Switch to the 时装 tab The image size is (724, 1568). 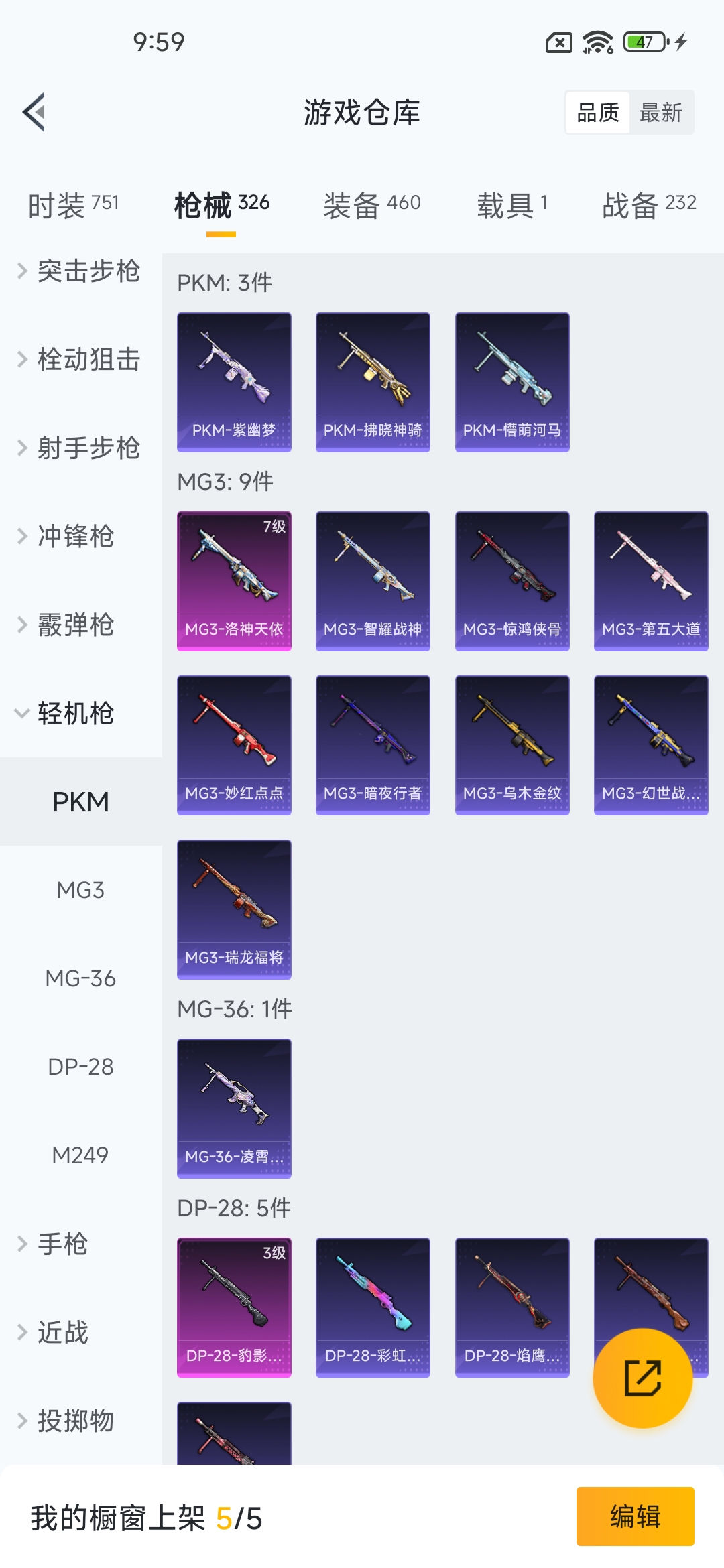[x=74, y=204]
